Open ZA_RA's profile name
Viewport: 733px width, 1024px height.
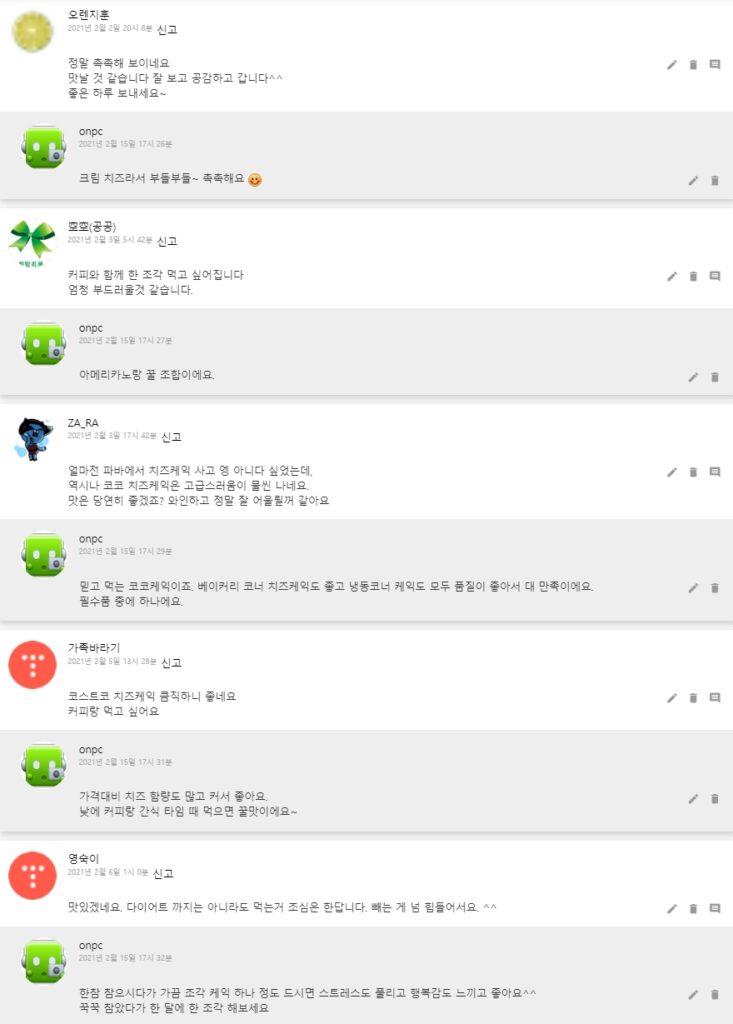tap(83, 423)
